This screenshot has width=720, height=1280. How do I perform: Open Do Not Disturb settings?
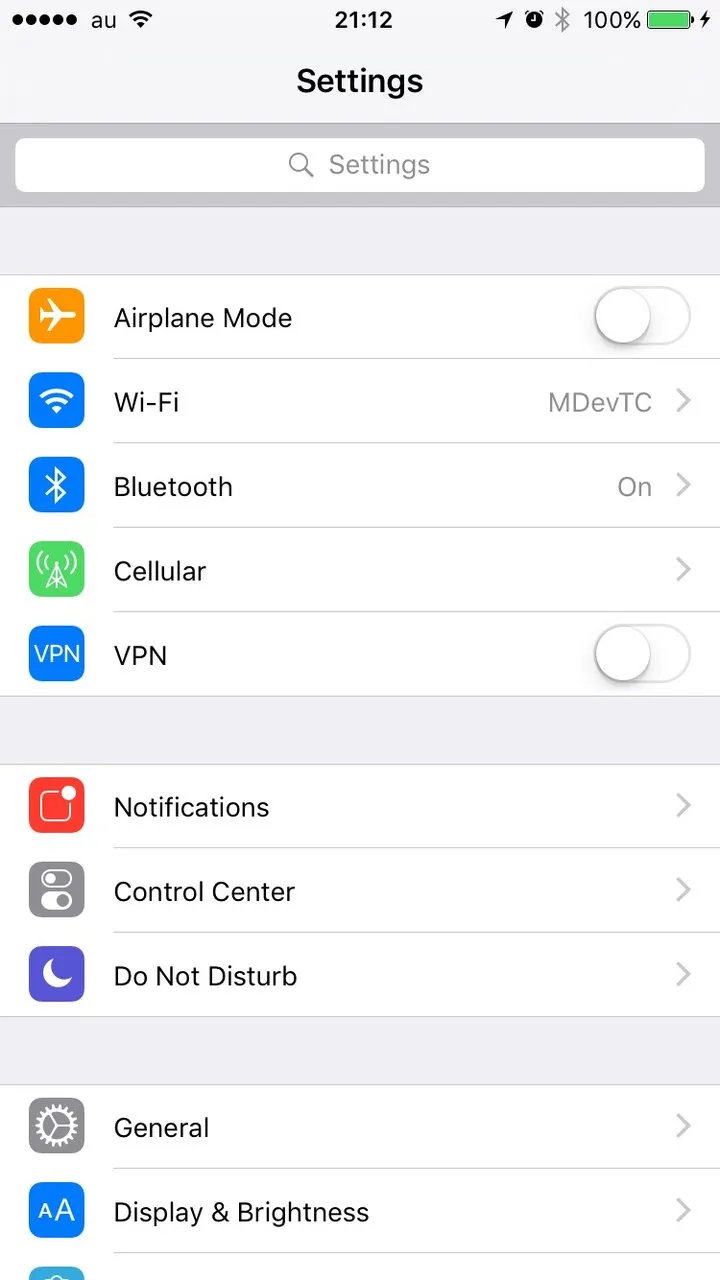tap(360, 976)
